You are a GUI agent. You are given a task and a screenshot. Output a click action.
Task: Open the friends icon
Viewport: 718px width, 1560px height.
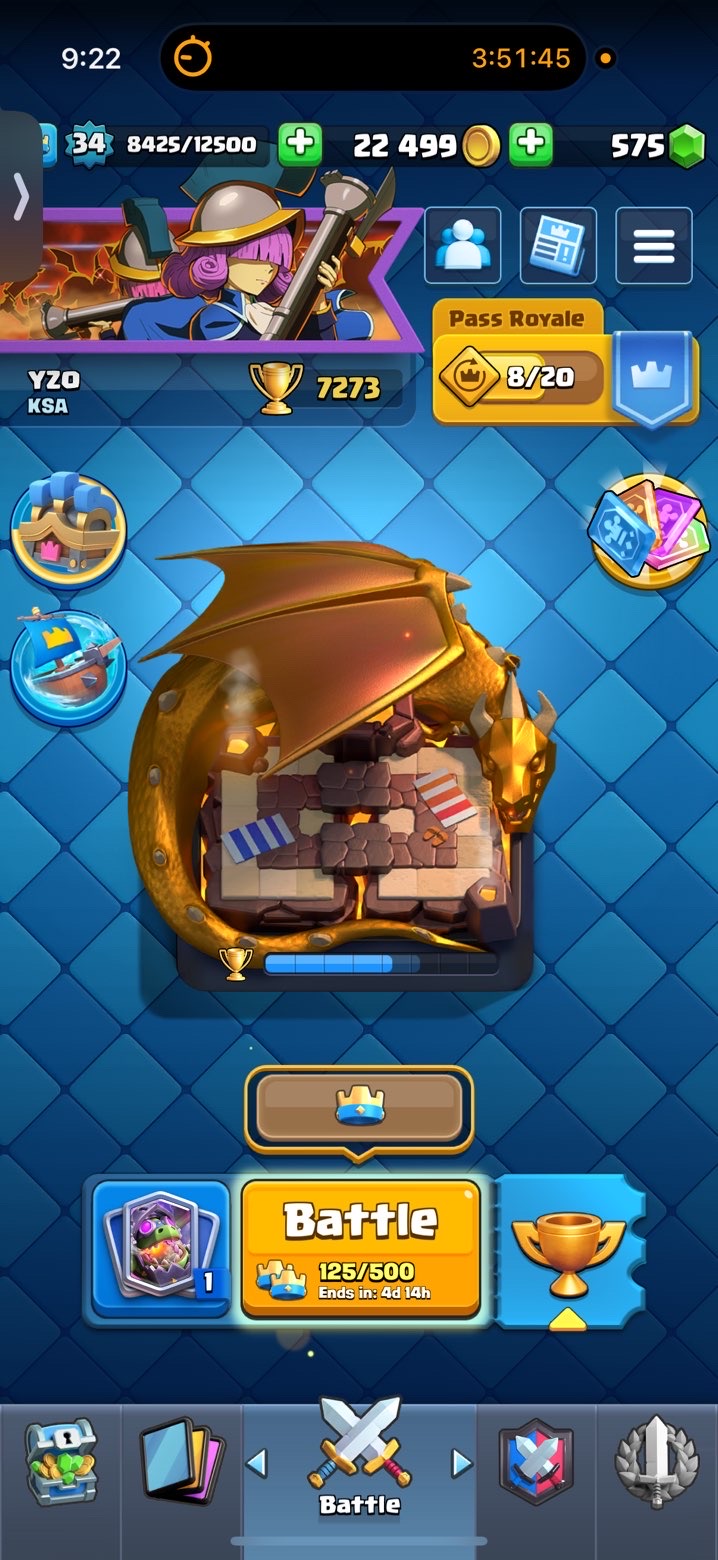click(x=462, y=246)
